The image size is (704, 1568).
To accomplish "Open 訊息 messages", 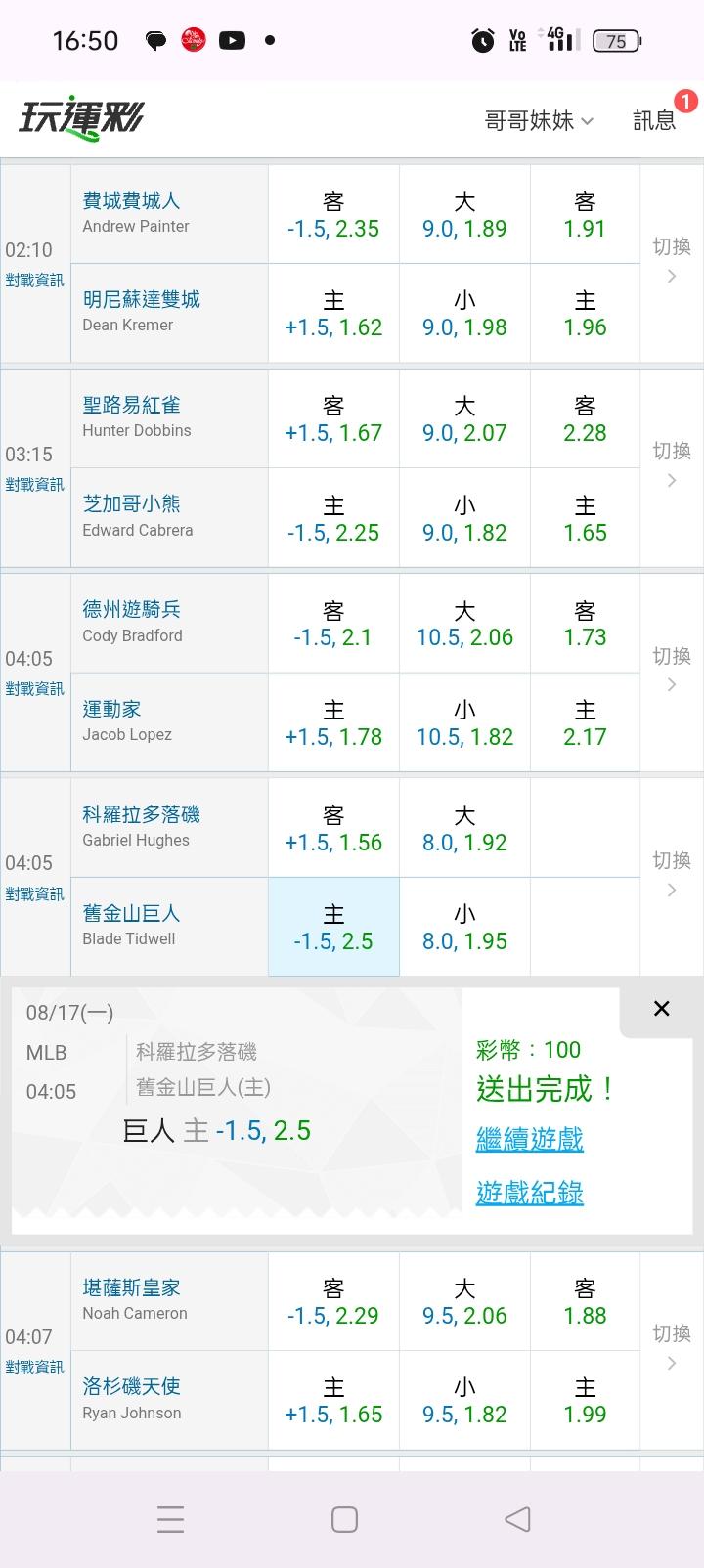I will pos(654,120).
